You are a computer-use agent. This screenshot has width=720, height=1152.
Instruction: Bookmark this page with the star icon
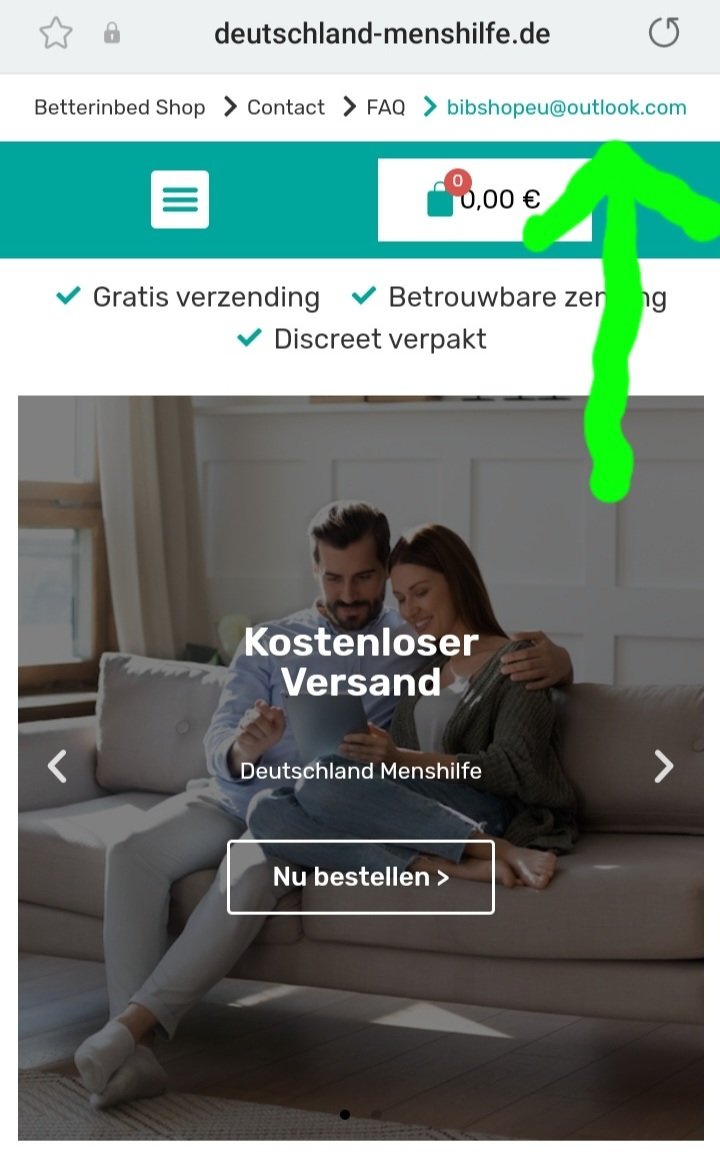(55, 34)
